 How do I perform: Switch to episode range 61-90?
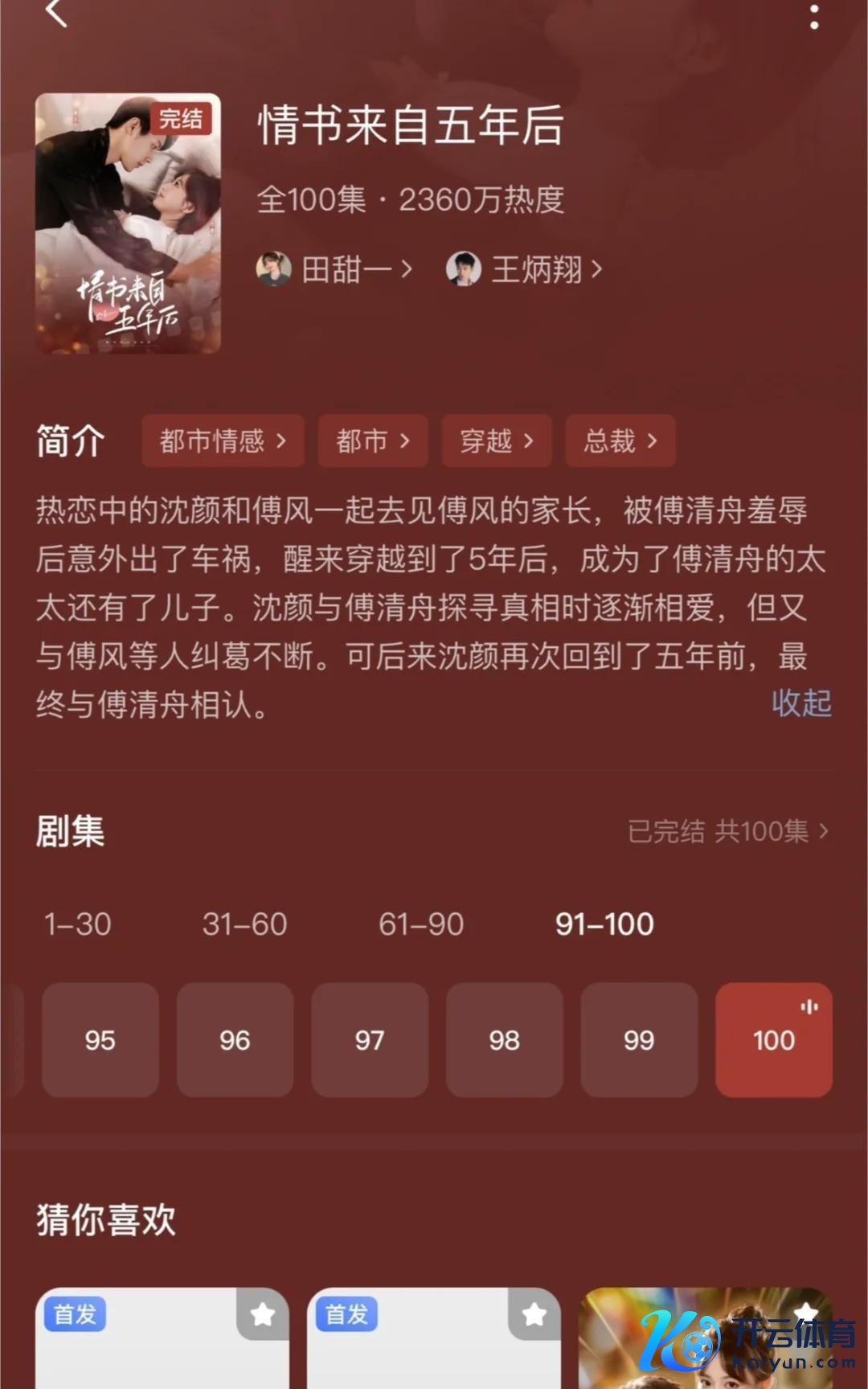421,924
